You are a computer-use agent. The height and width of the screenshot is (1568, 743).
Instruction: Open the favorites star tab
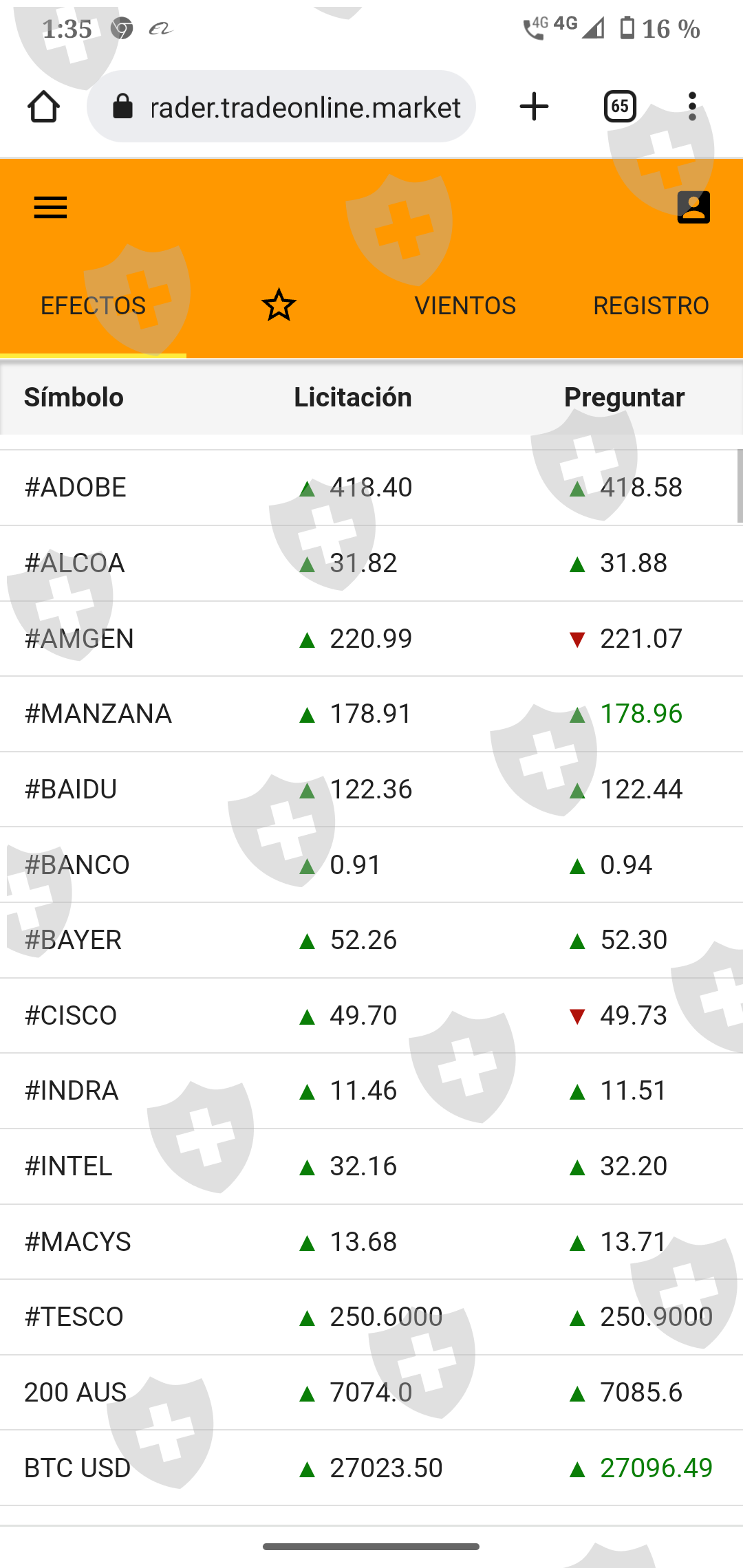[279, 305]
